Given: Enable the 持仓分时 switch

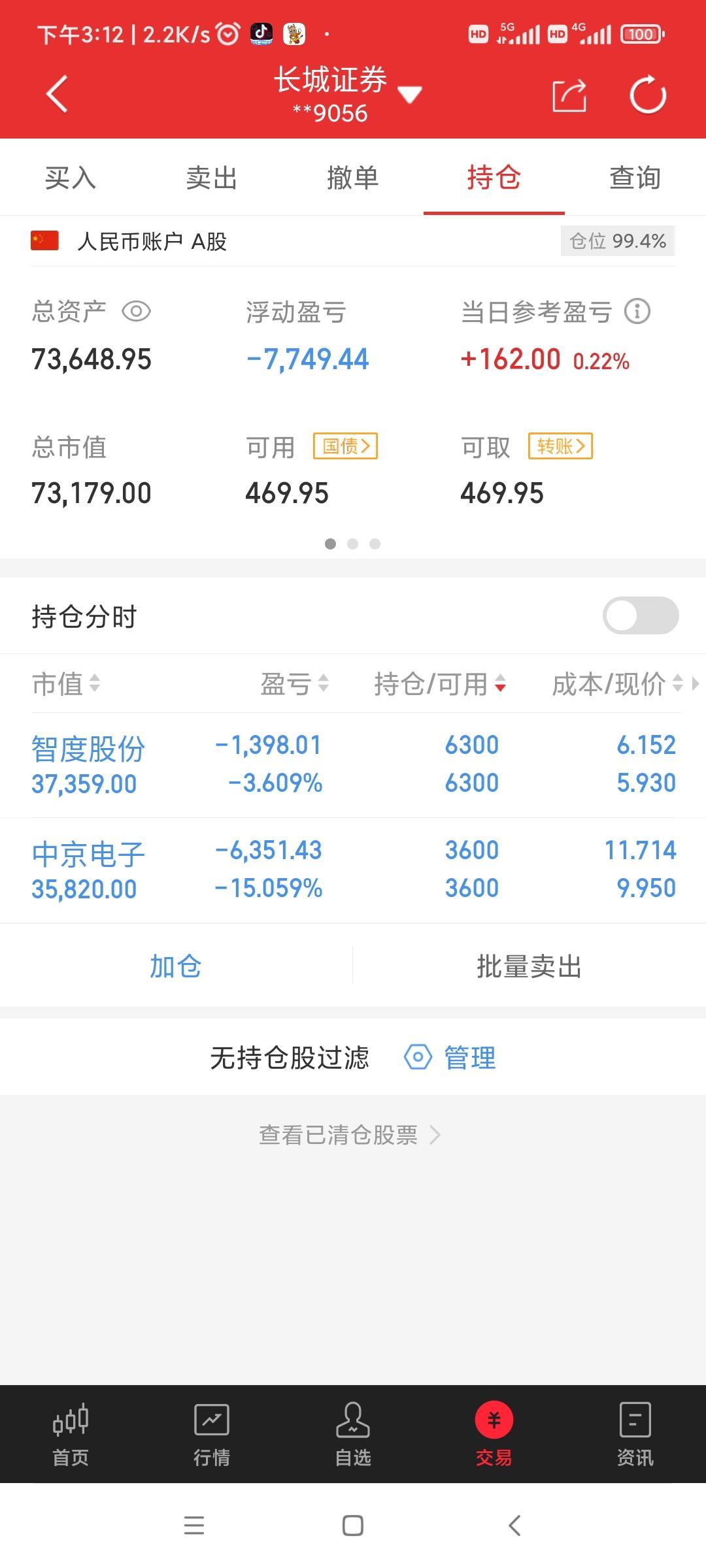Looking at the screenshot, I should pyautogui.click(x=640, y=615).
